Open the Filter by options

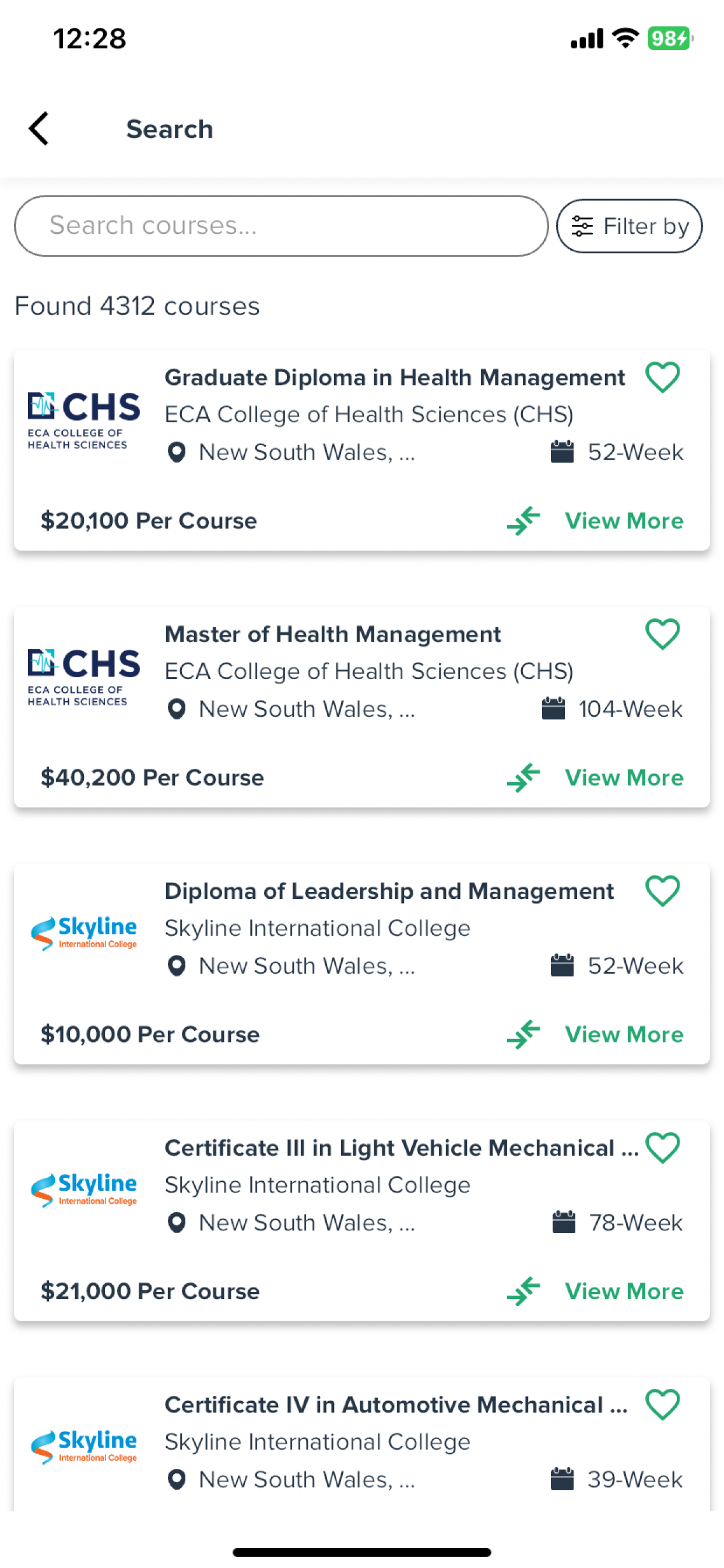click(628, 225)
